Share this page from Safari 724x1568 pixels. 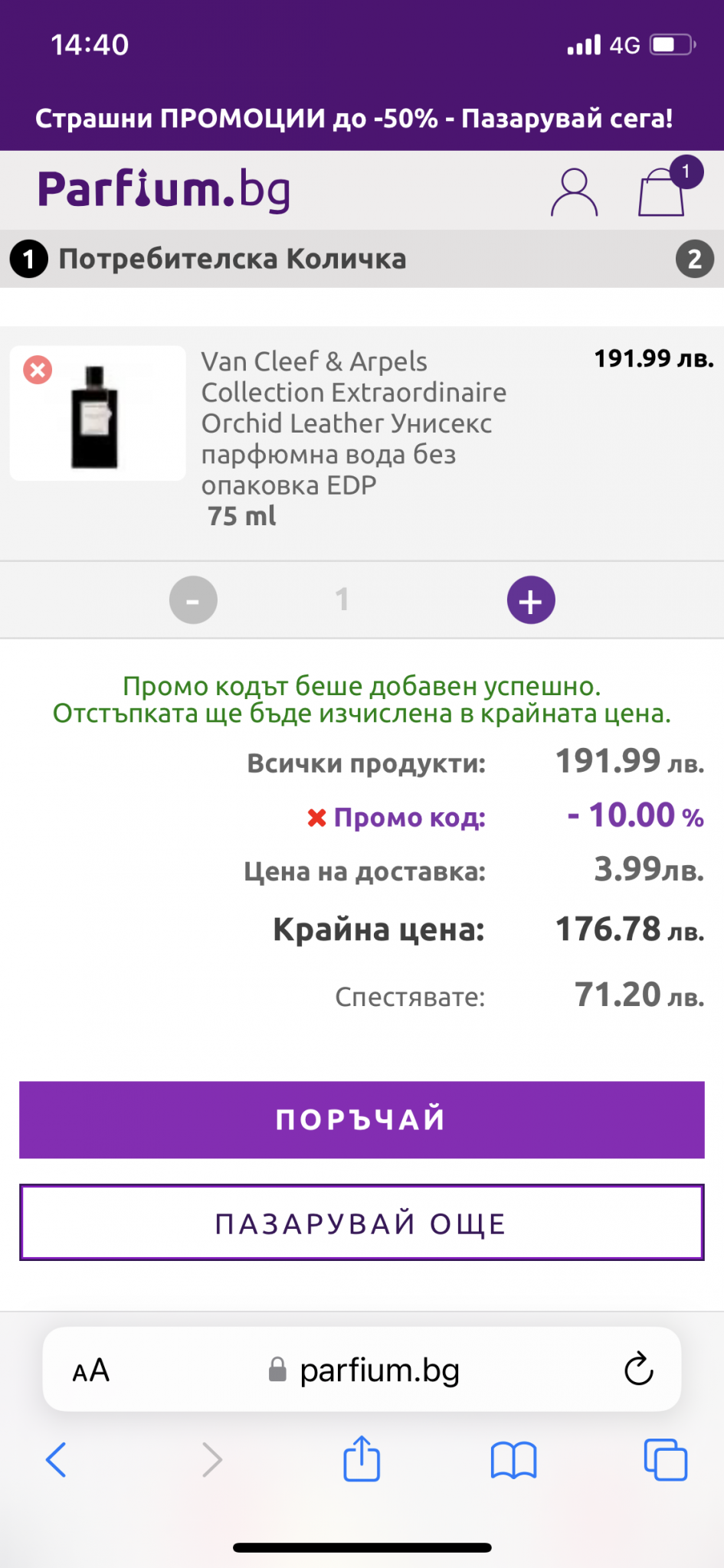(x=362, y=1459)
